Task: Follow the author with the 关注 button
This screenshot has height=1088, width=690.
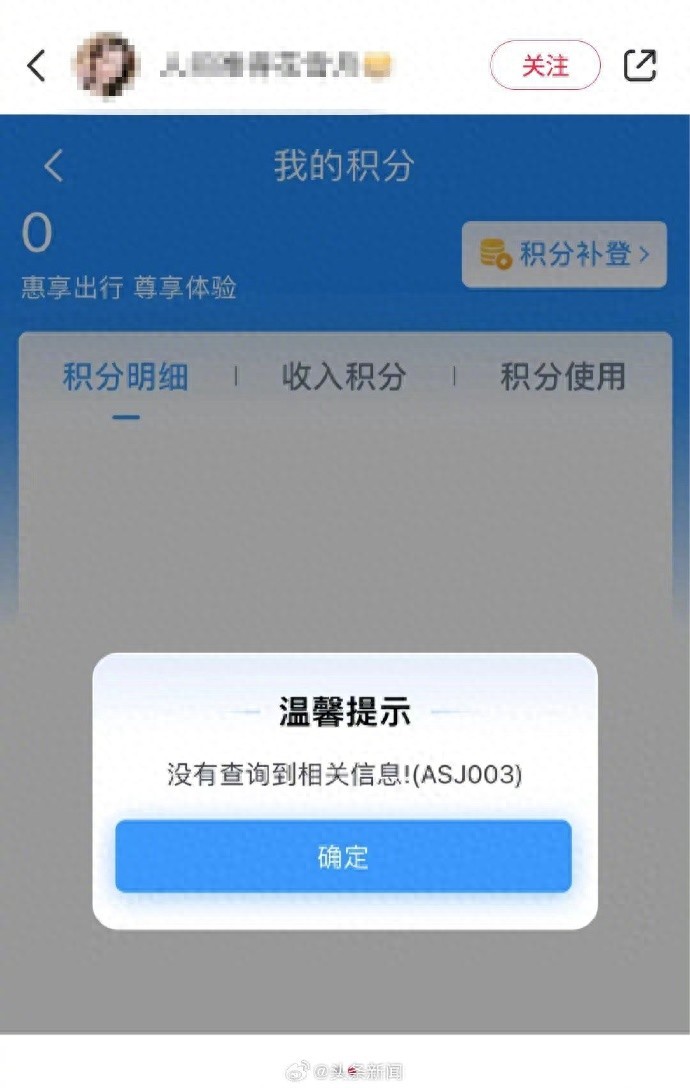Action: point(545,66)
